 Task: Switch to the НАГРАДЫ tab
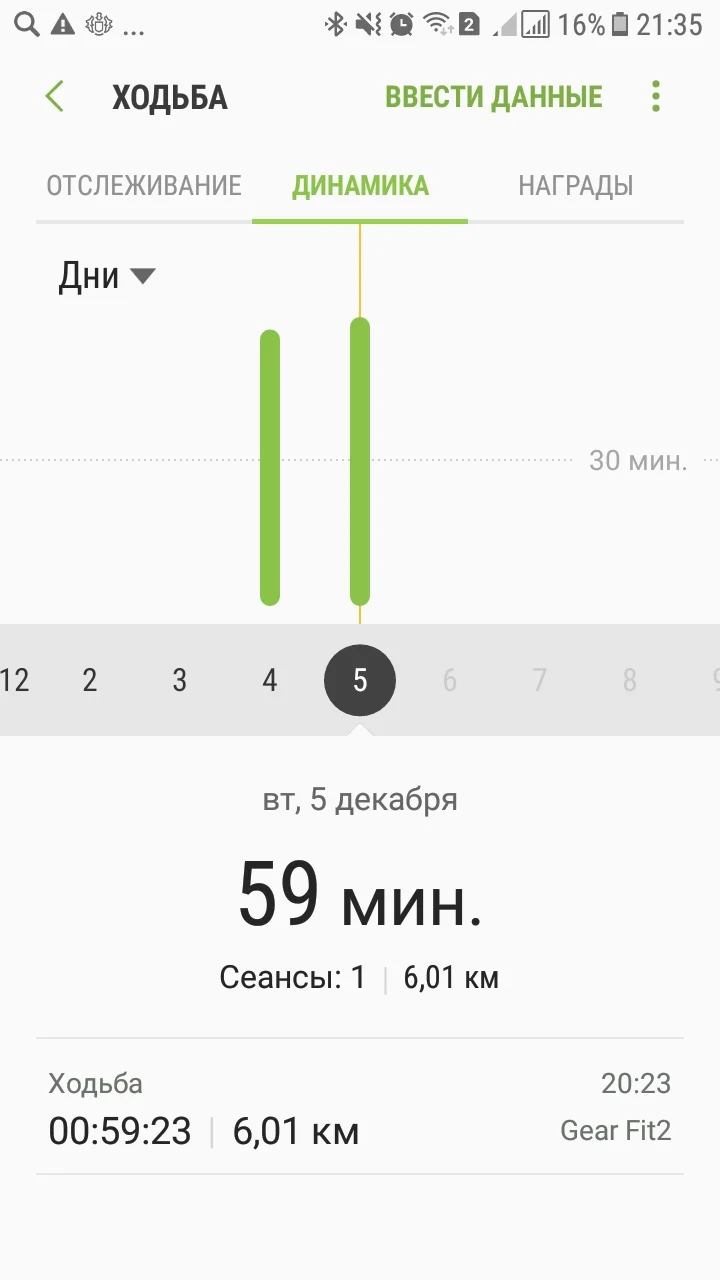click(x=575, y=186)
